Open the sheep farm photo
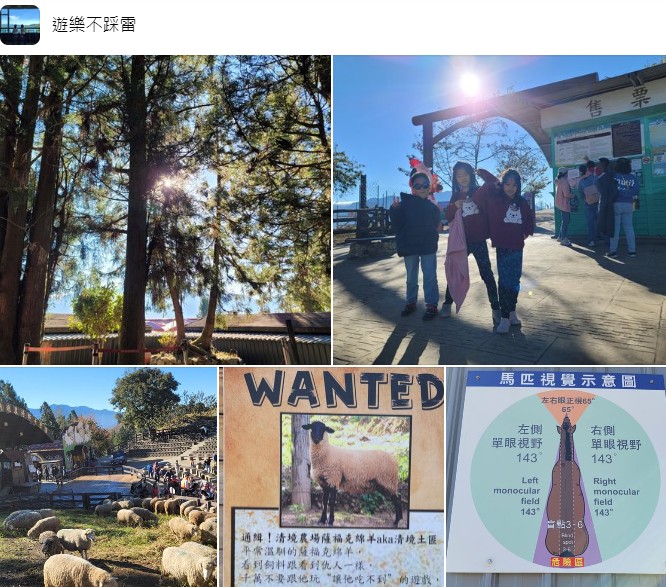Image resolution: width=666 pixels, height=587 pixels. (x=108, y=477)
